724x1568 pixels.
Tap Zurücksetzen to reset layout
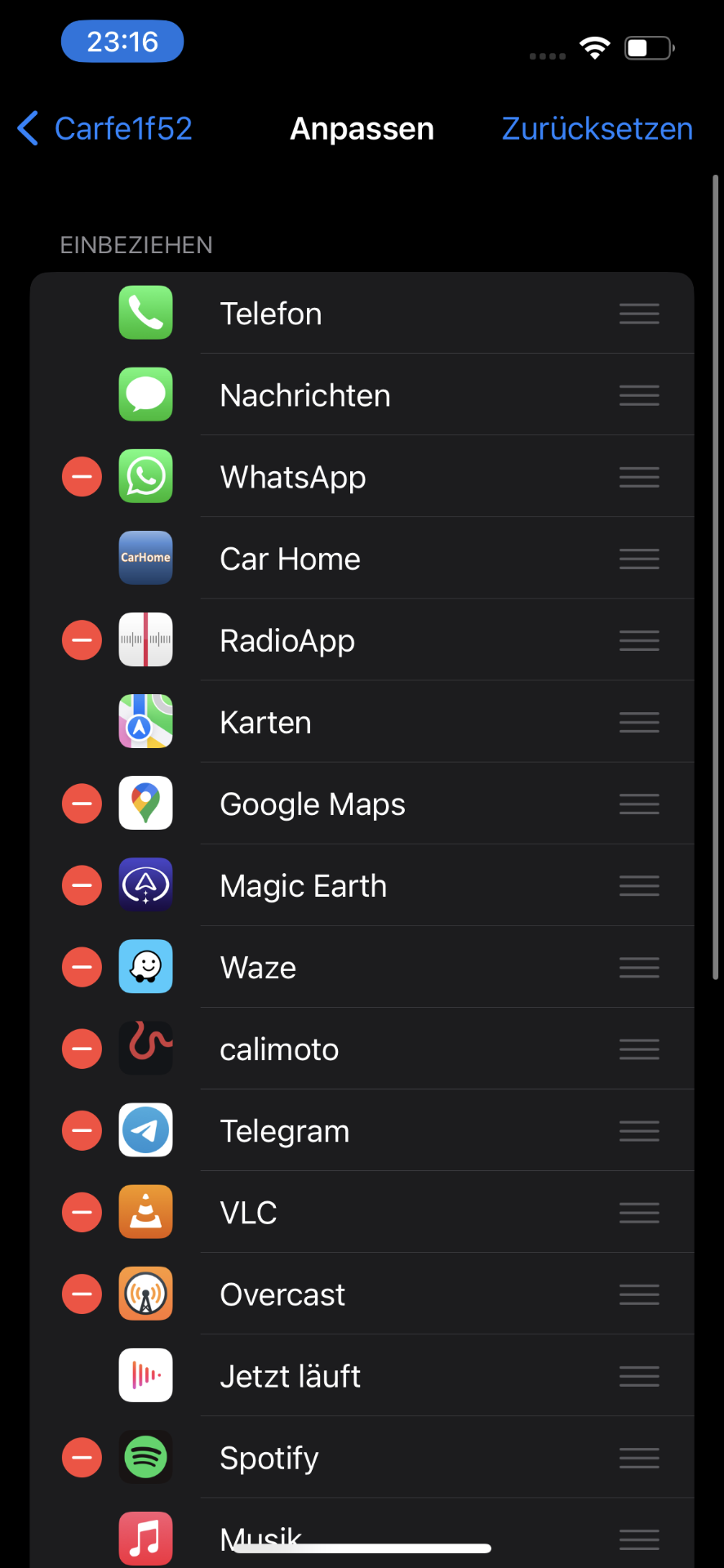(597, 129)
